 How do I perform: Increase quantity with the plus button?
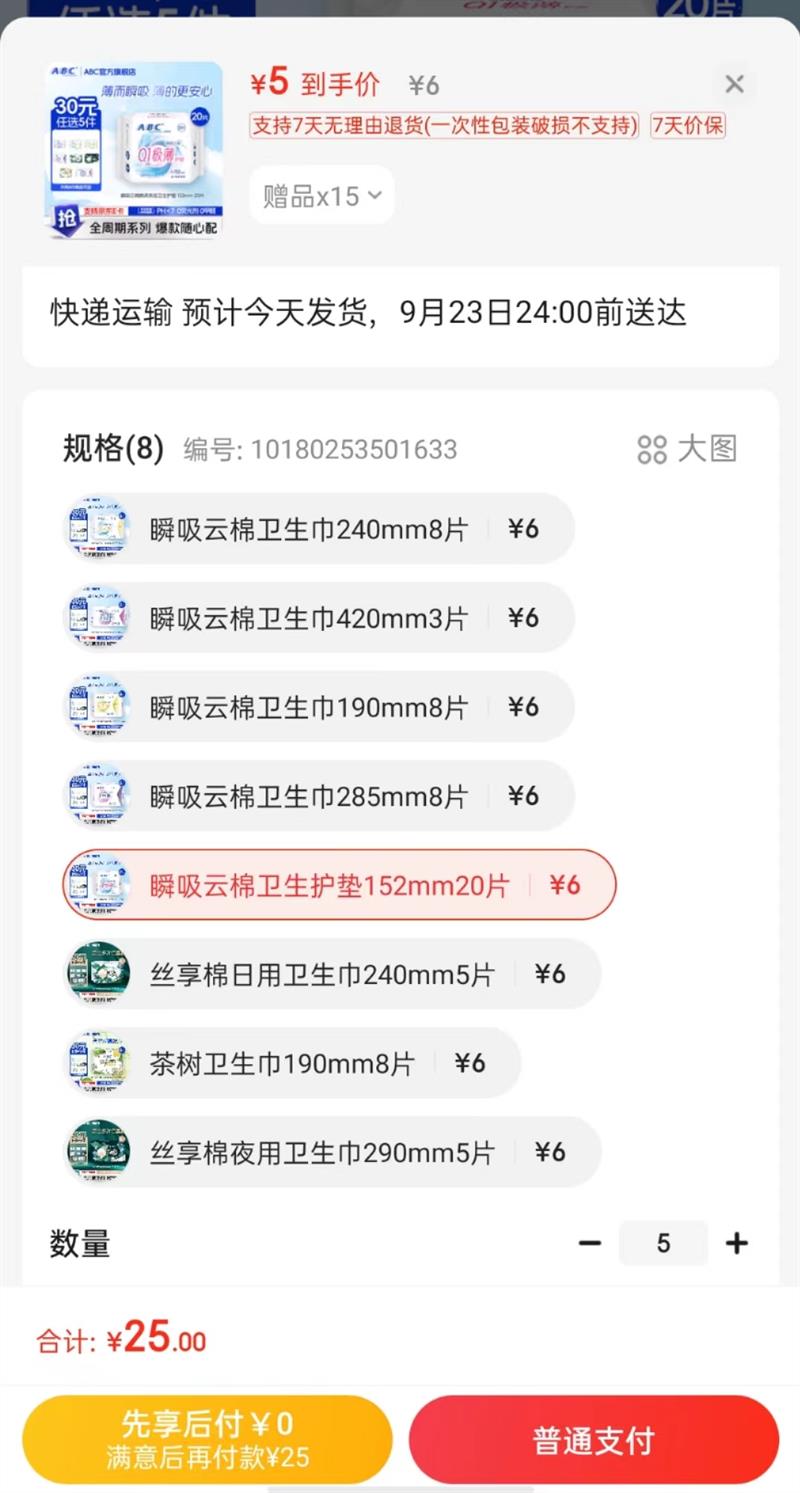tap(737, 1243)
